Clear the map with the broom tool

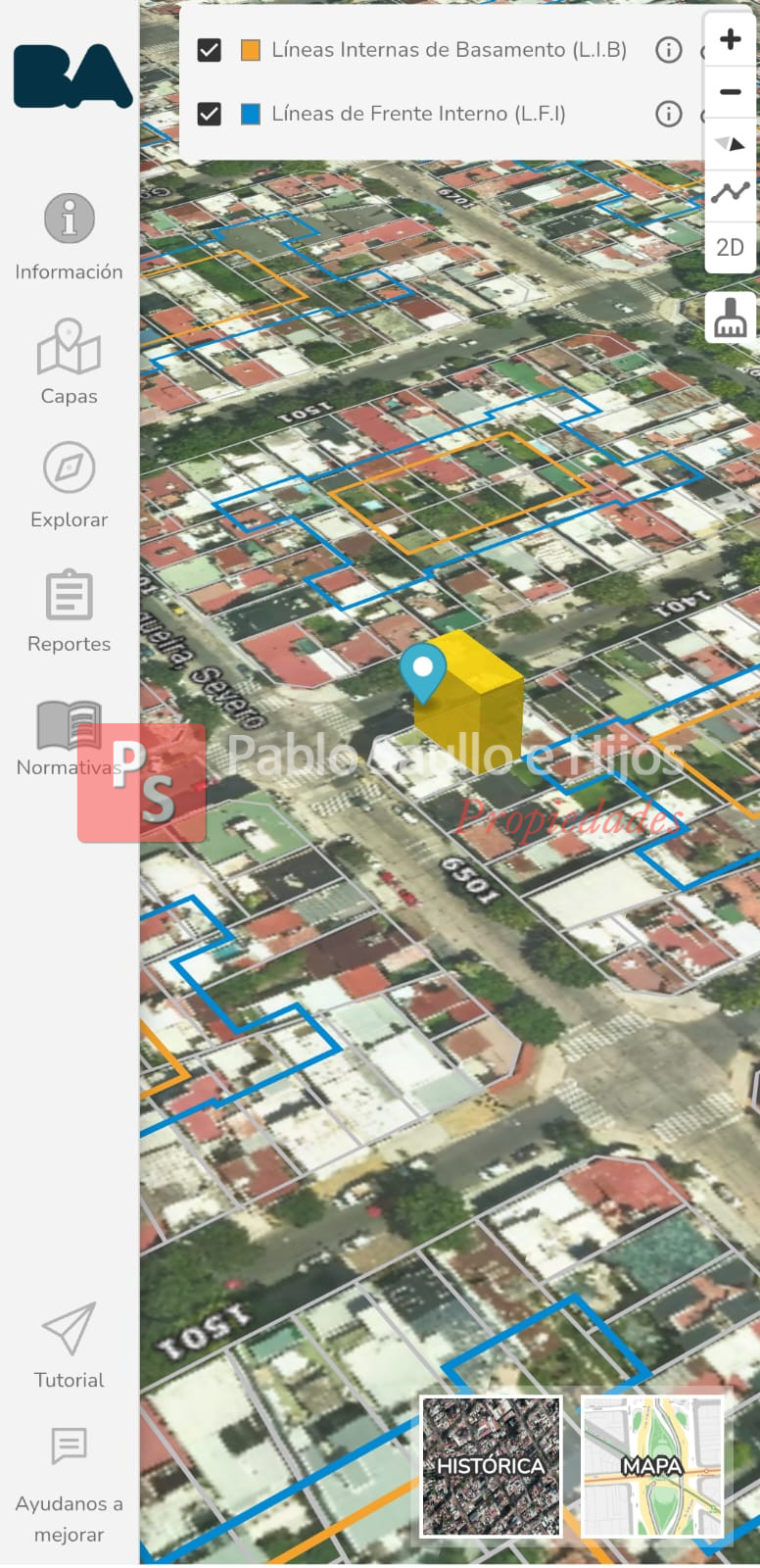pos(730,317)
